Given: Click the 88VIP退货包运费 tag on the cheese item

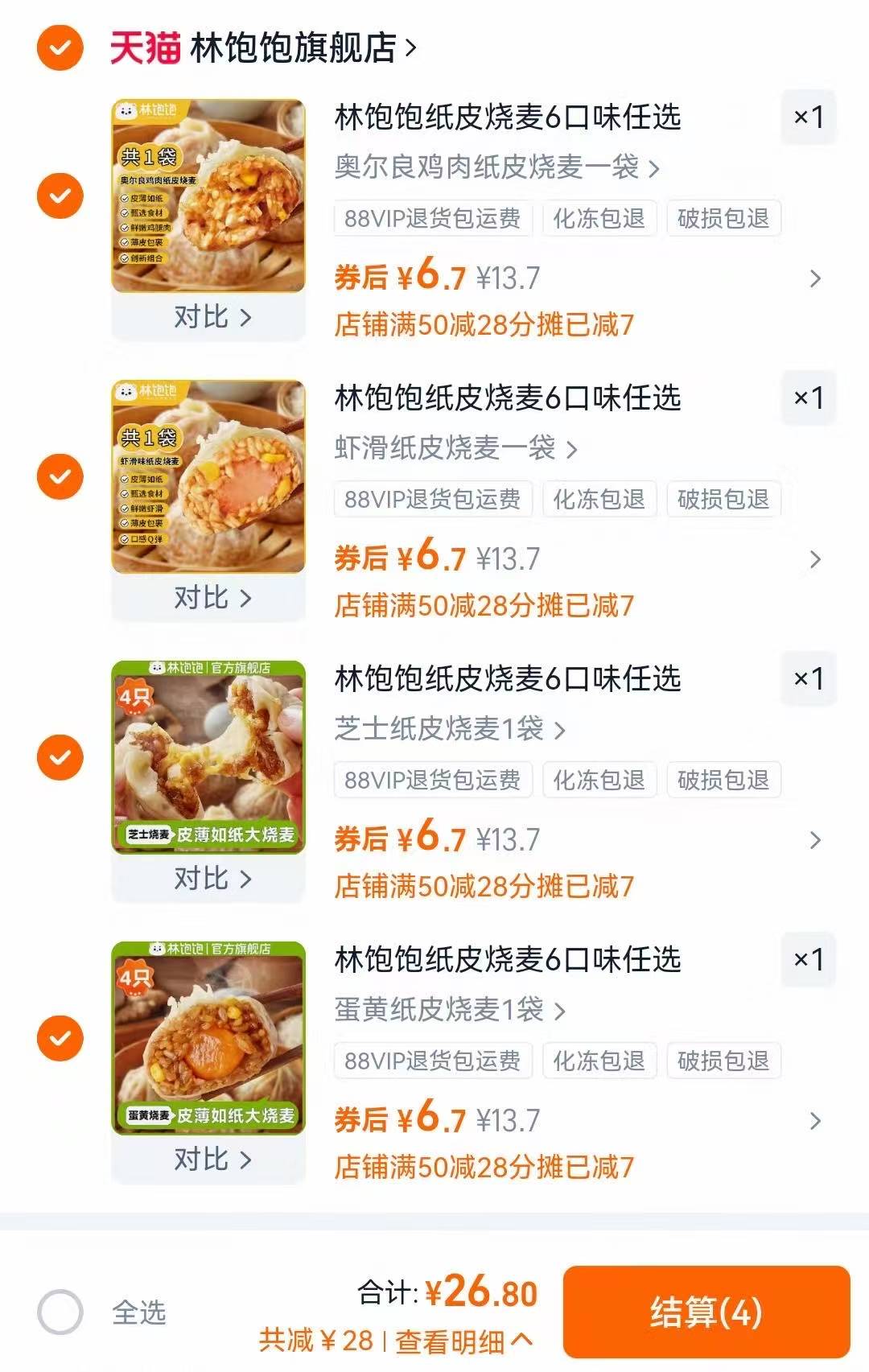Looking at the screenshot, I should click(432, 779).
